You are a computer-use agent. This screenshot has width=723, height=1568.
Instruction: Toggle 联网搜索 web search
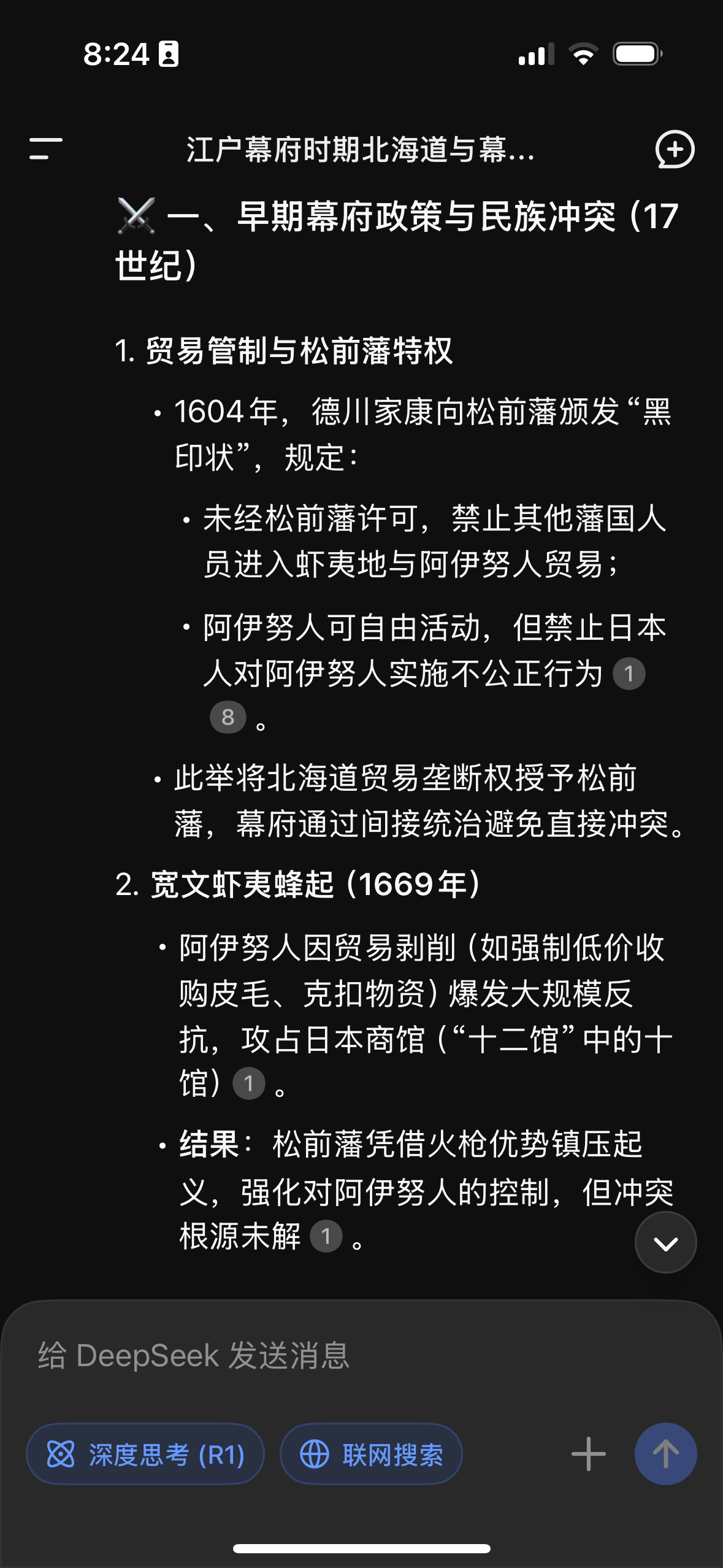(371, 1455)
